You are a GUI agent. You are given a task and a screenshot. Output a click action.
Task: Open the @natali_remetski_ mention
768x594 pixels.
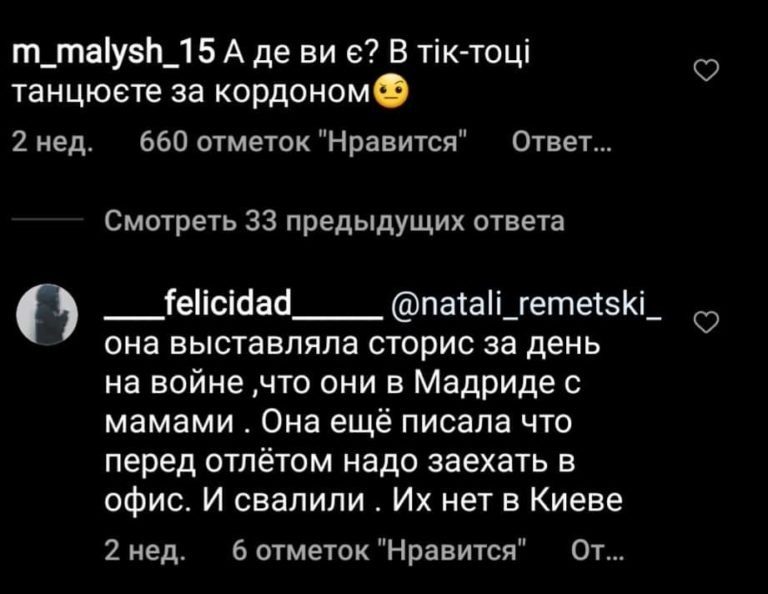point(528,304)
